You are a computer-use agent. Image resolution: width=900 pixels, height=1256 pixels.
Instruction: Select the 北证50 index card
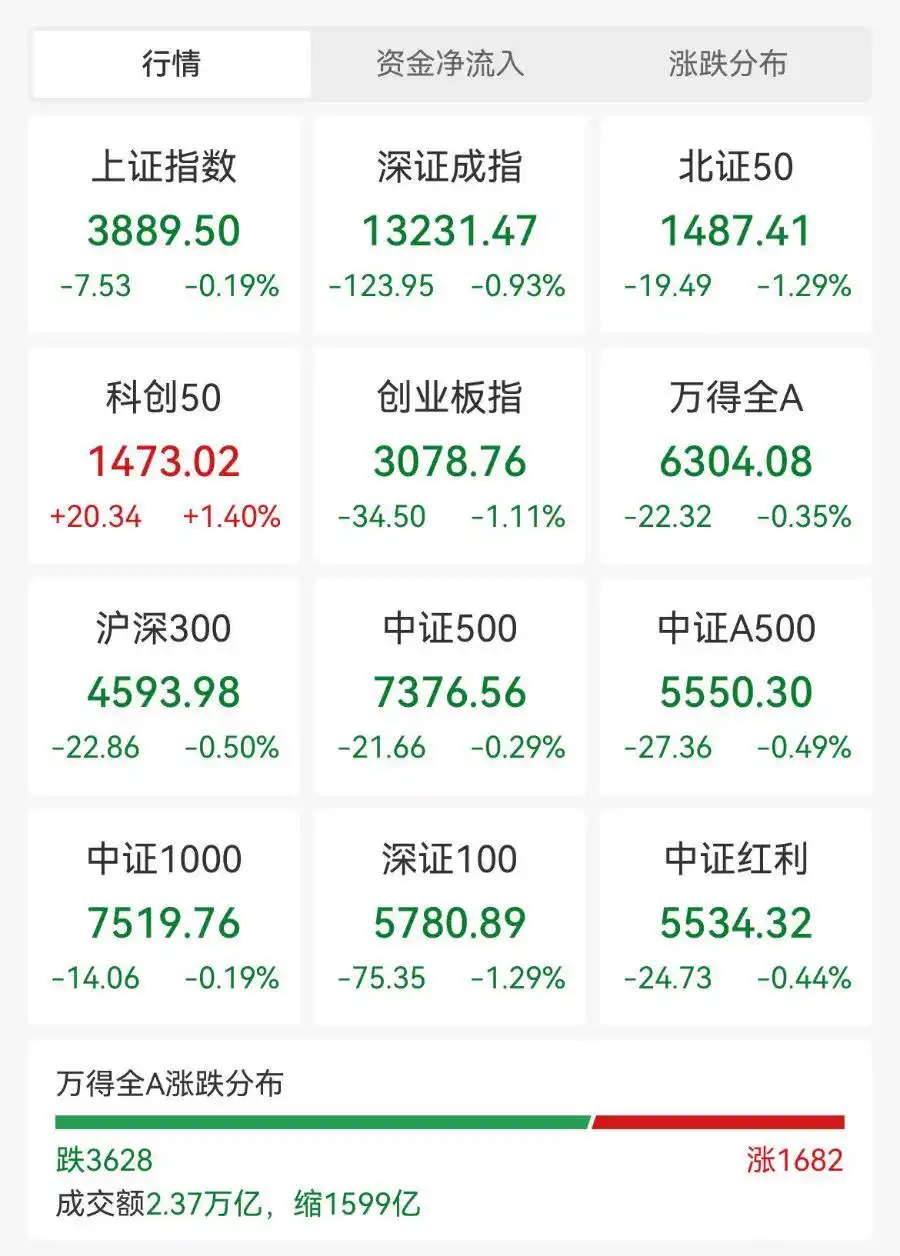pyautogui.click(x=737, y=223)
